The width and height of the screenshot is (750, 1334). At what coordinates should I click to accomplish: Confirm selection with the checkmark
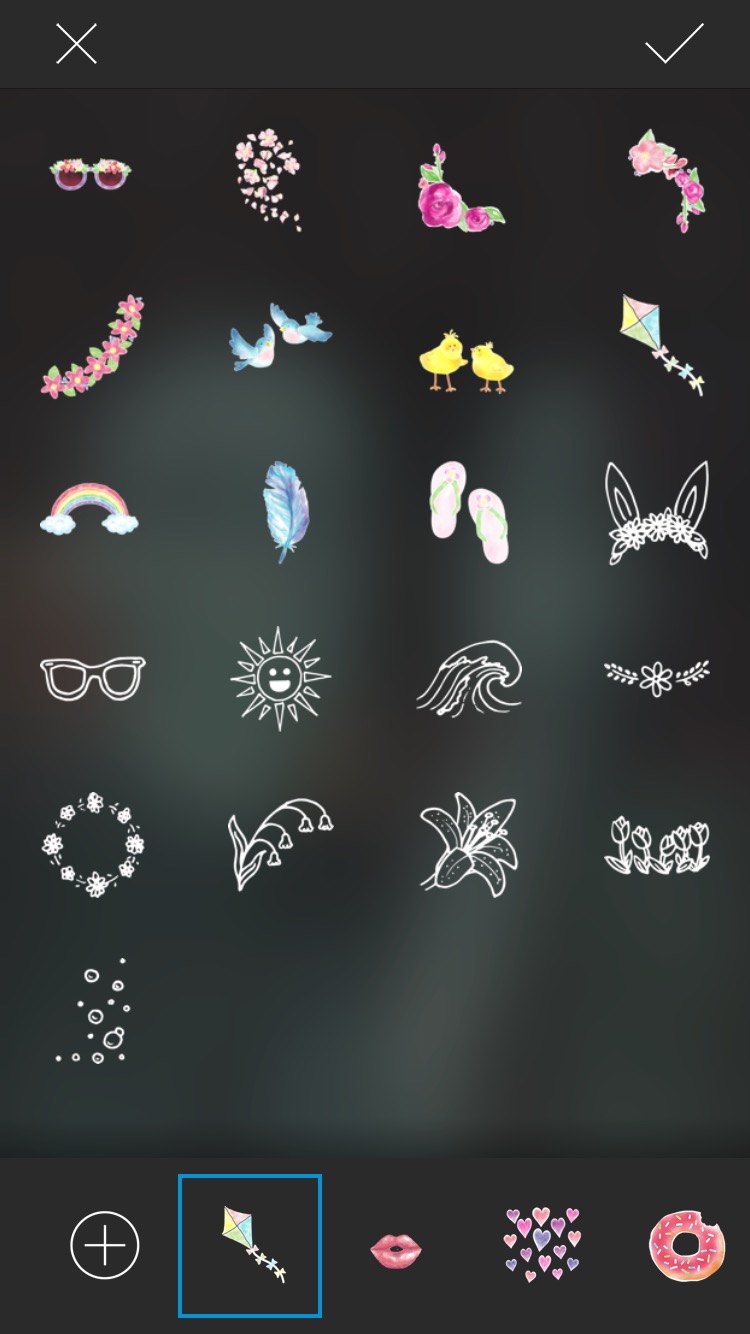[674, 44]
